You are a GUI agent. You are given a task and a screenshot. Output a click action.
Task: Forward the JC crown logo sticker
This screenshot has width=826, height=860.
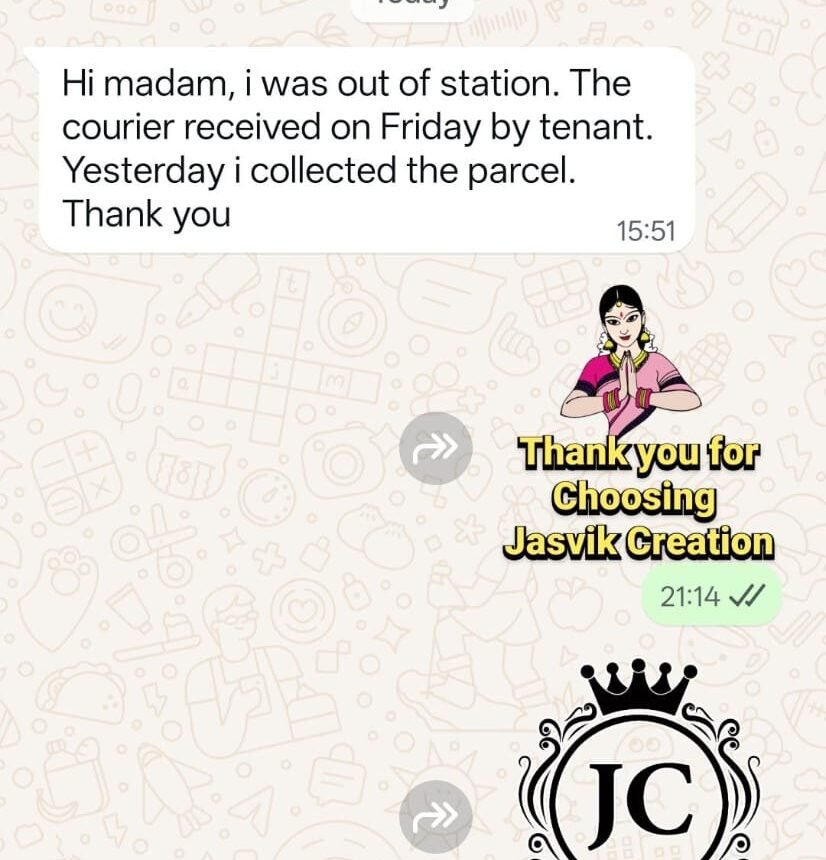click(435, 816)
